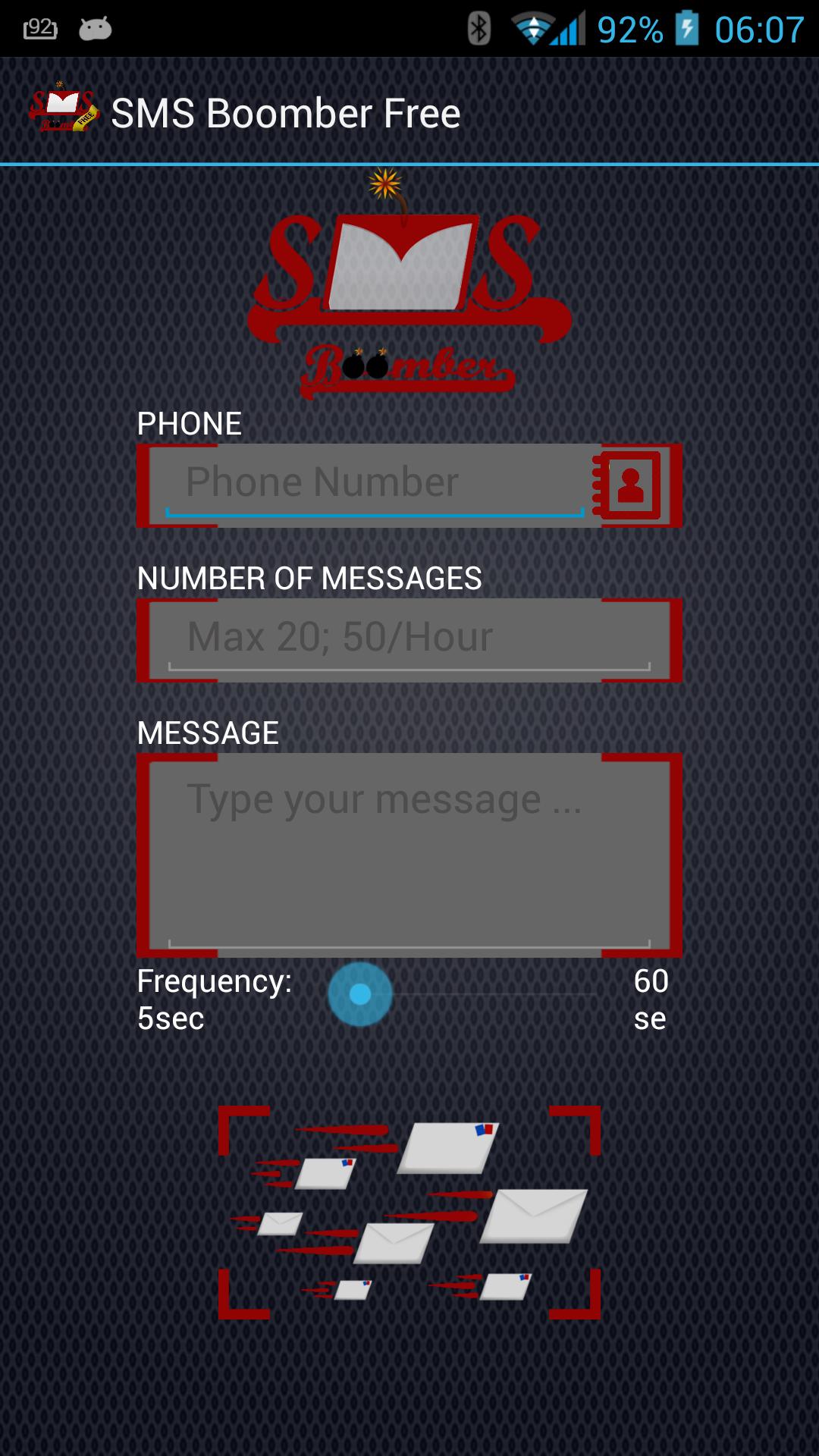
Task: Click the clock showing 06:07
Action: pyautogui.click(x=758, y=29)
